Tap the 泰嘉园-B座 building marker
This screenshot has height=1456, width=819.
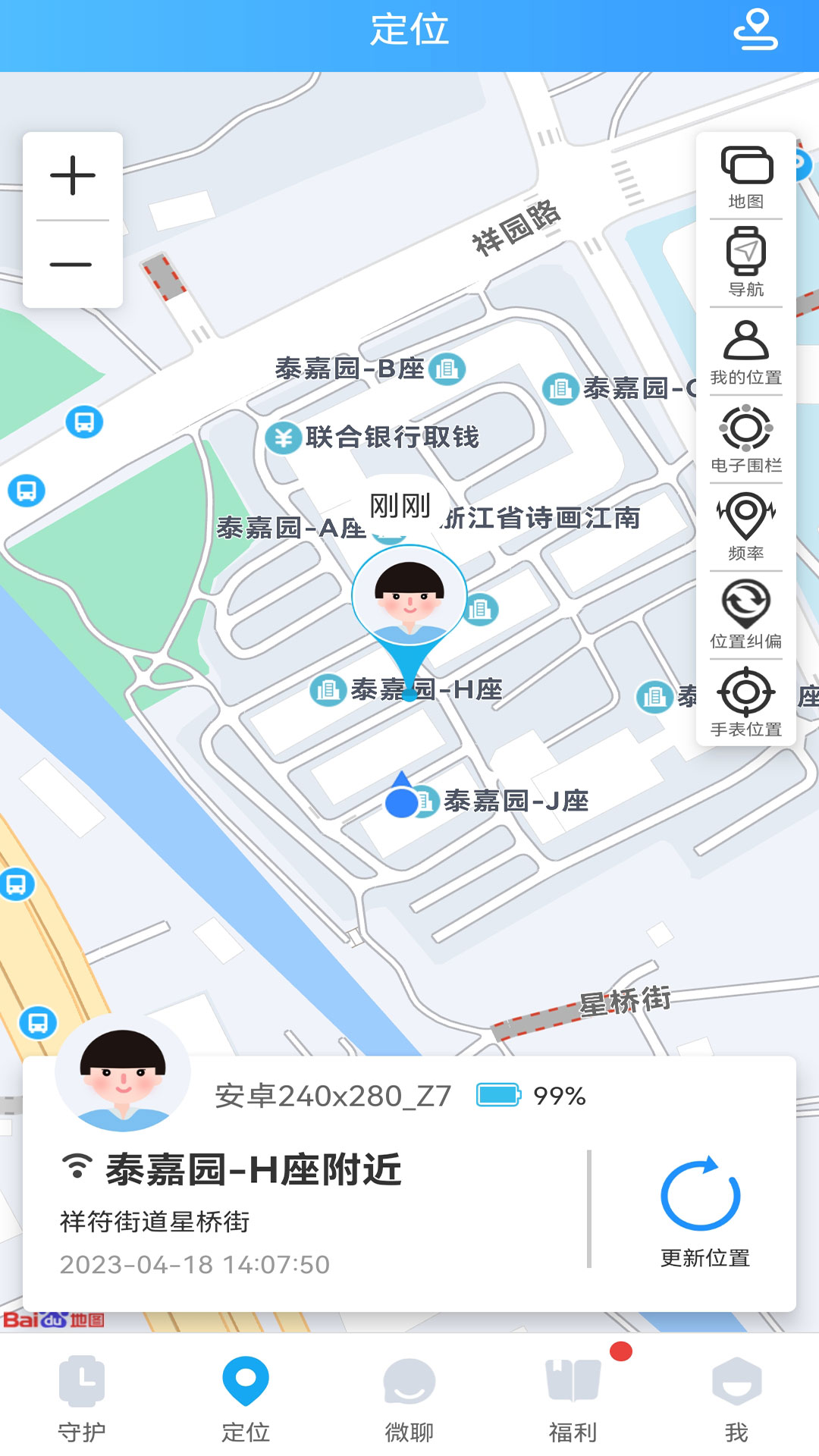(x=443, y=370)
